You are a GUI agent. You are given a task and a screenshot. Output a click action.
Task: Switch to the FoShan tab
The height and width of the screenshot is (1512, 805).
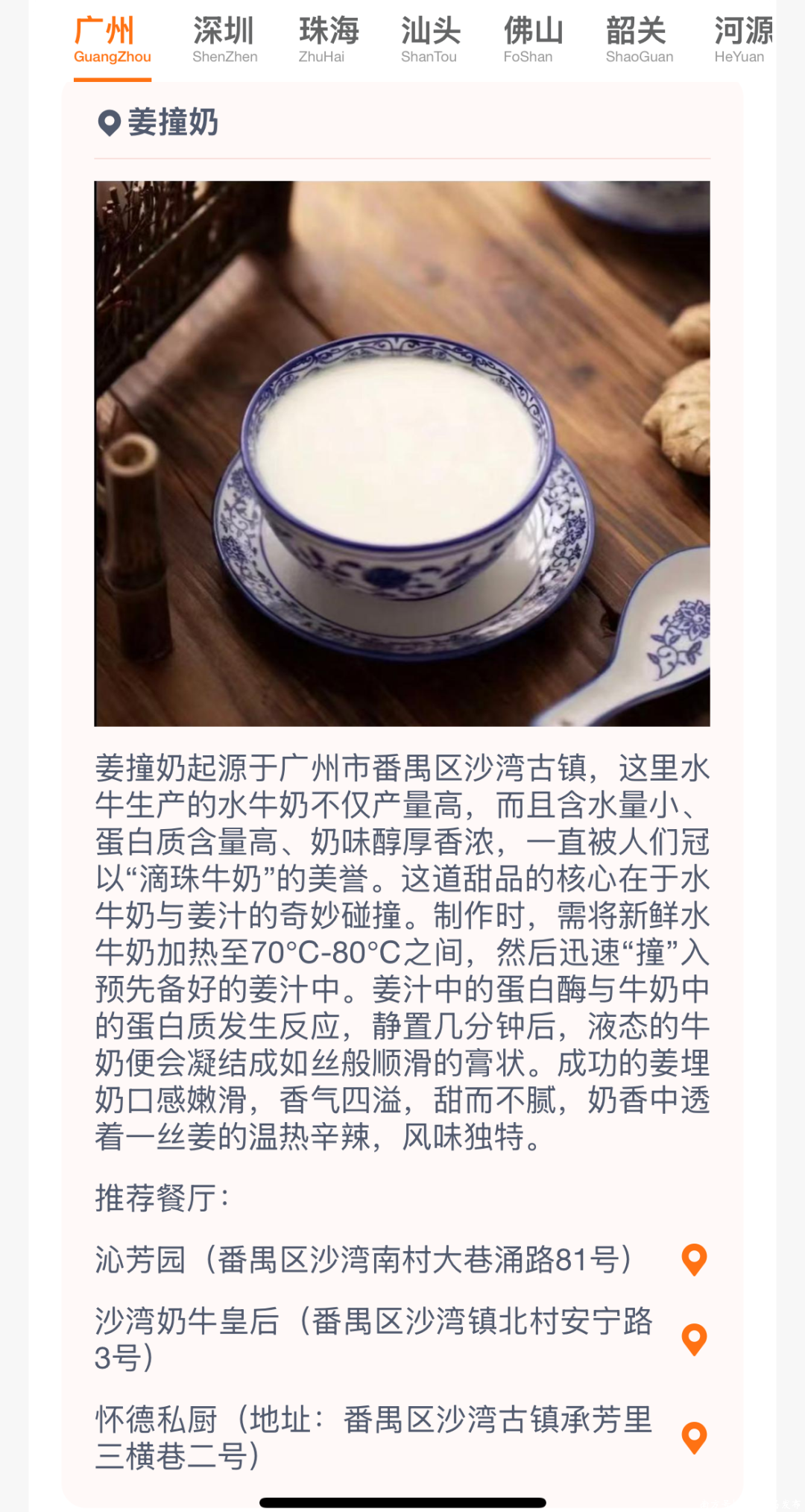(x=532, y=40)
